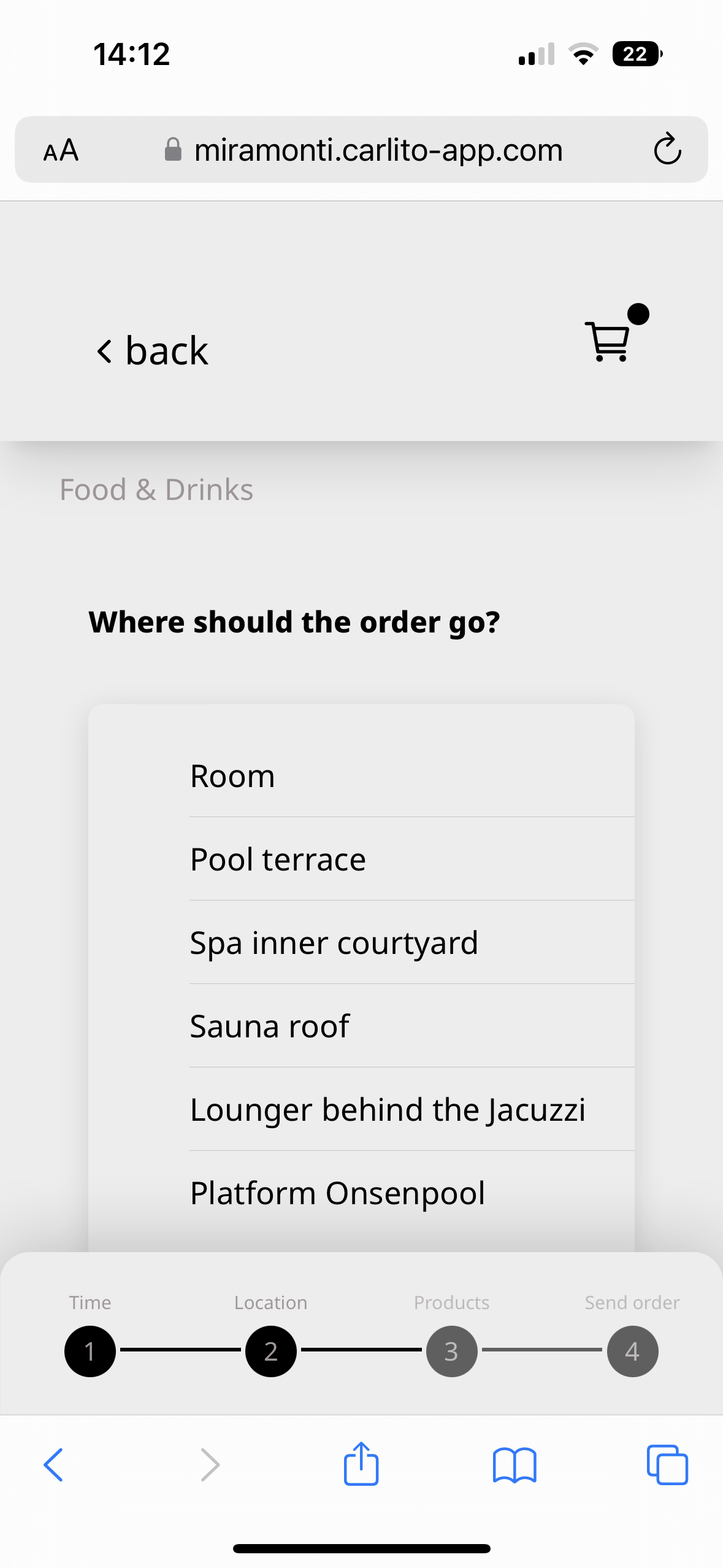Image resolution: width=723 pixels, height=1568 pixels.
Task: Tap the lock icon in the address bar
Action: click(x=172, y=149)
